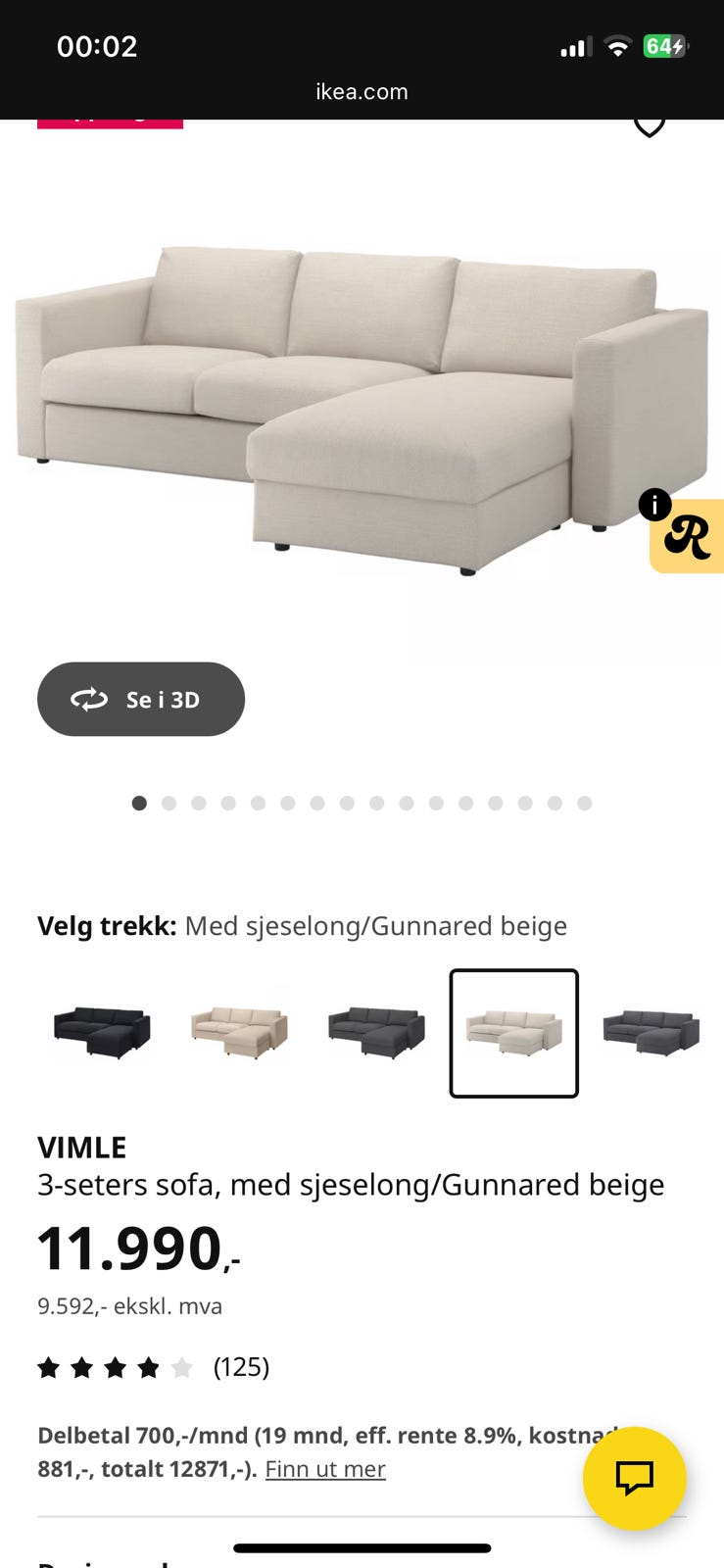Tap the clock showing 00:02
This screenshot has height=1568, width=724.
[x=95, y=45]
